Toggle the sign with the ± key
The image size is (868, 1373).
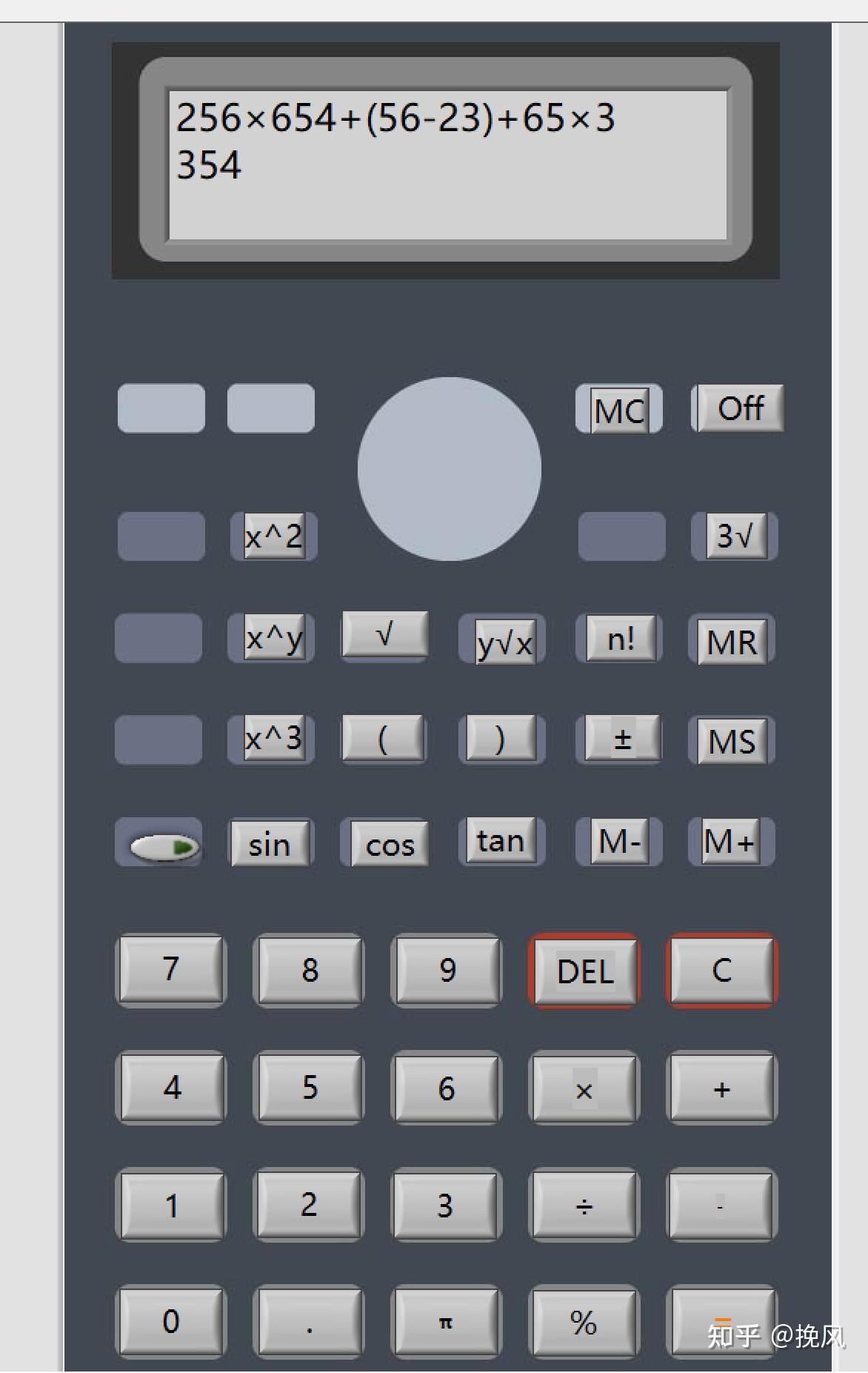coord(622,739)
